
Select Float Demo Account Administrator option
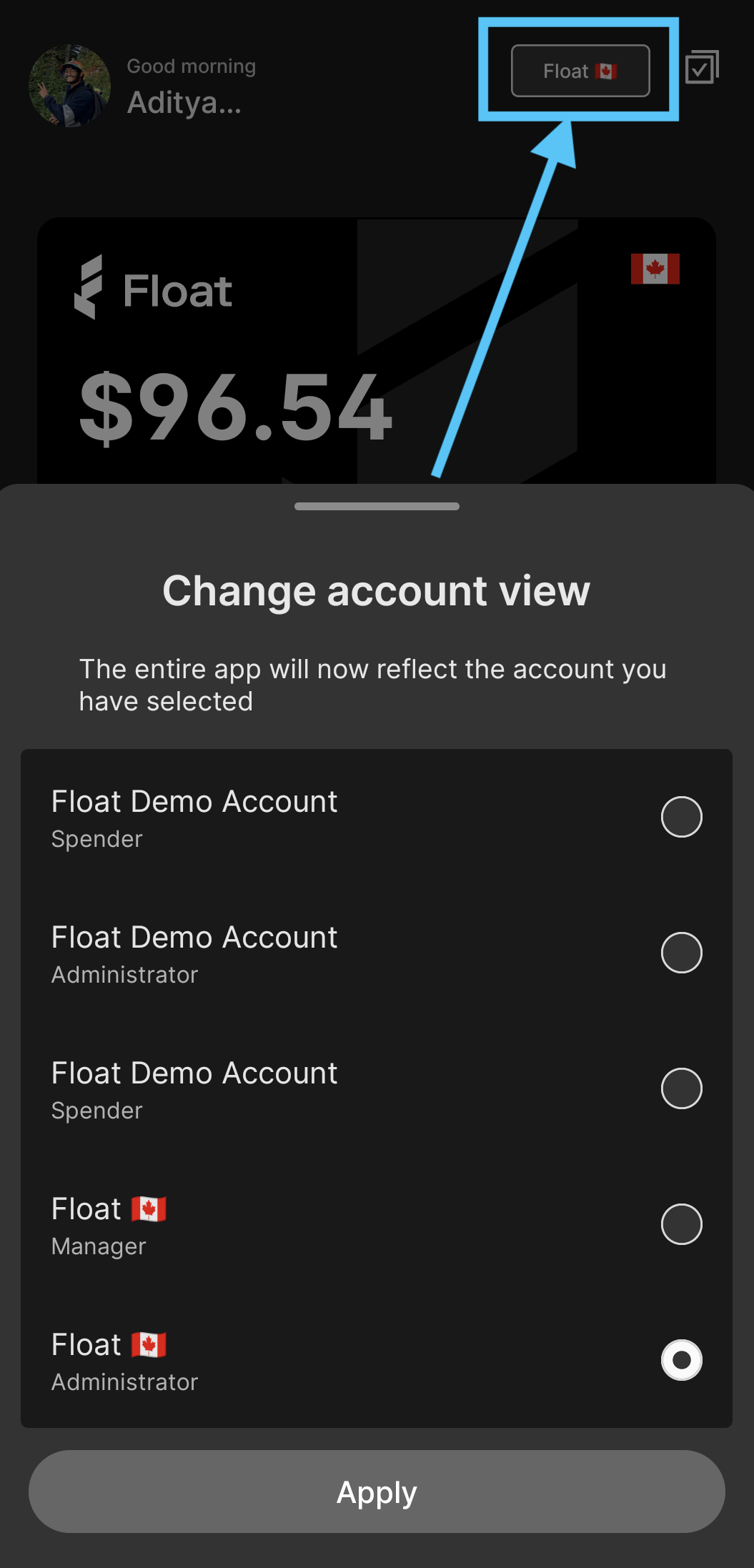click(x=377, y=953)
